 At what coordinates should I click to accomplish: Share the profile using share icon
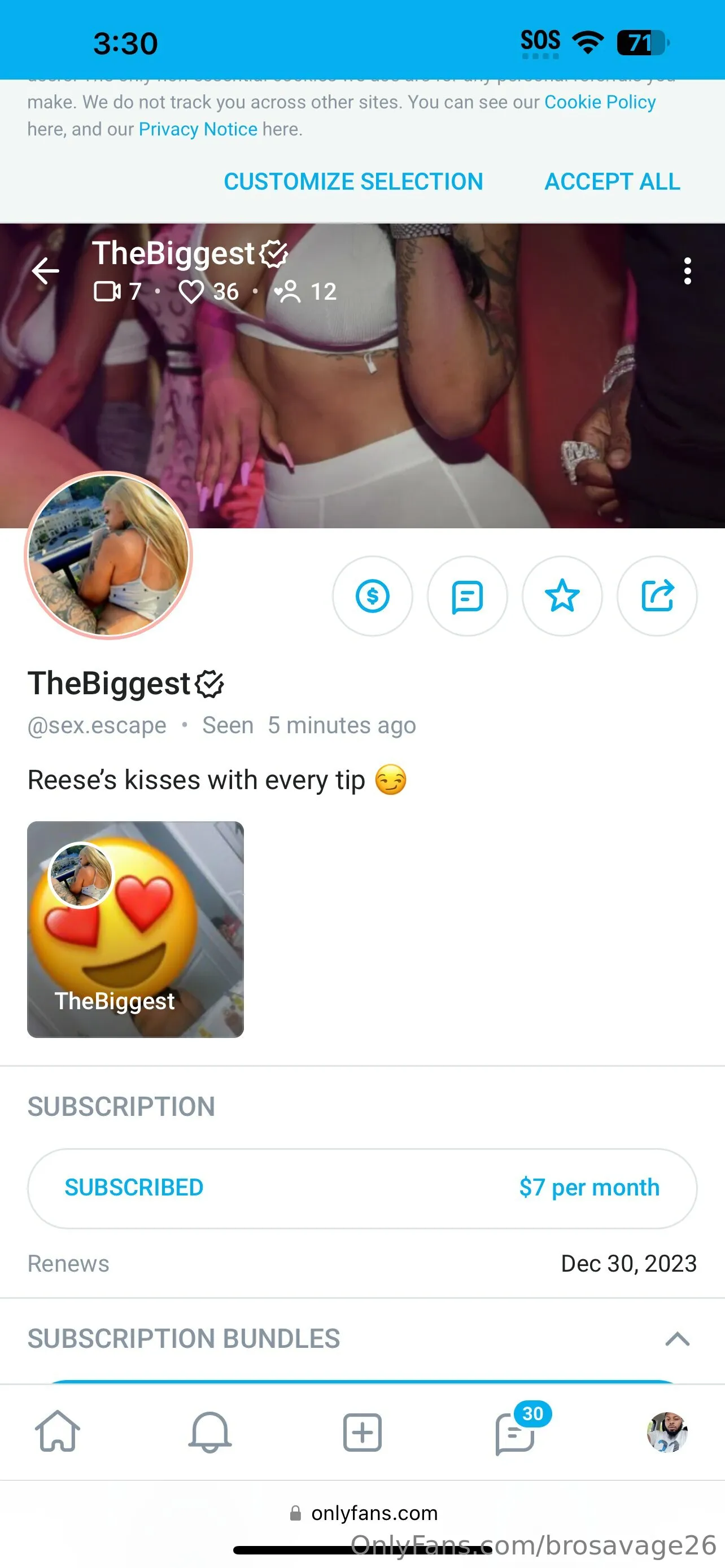[x=657, y=597]
